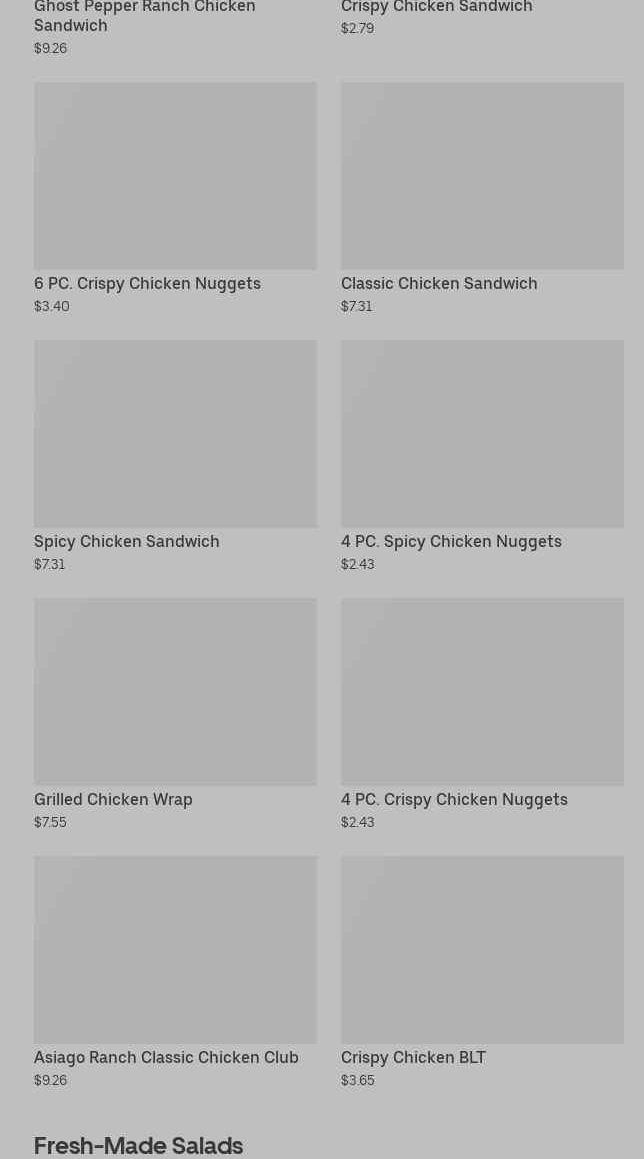Open the $2.79 Crispy Chicken Sandwich
The height and width of the screenshot is (1159, 644).
[x=437, y=8]
